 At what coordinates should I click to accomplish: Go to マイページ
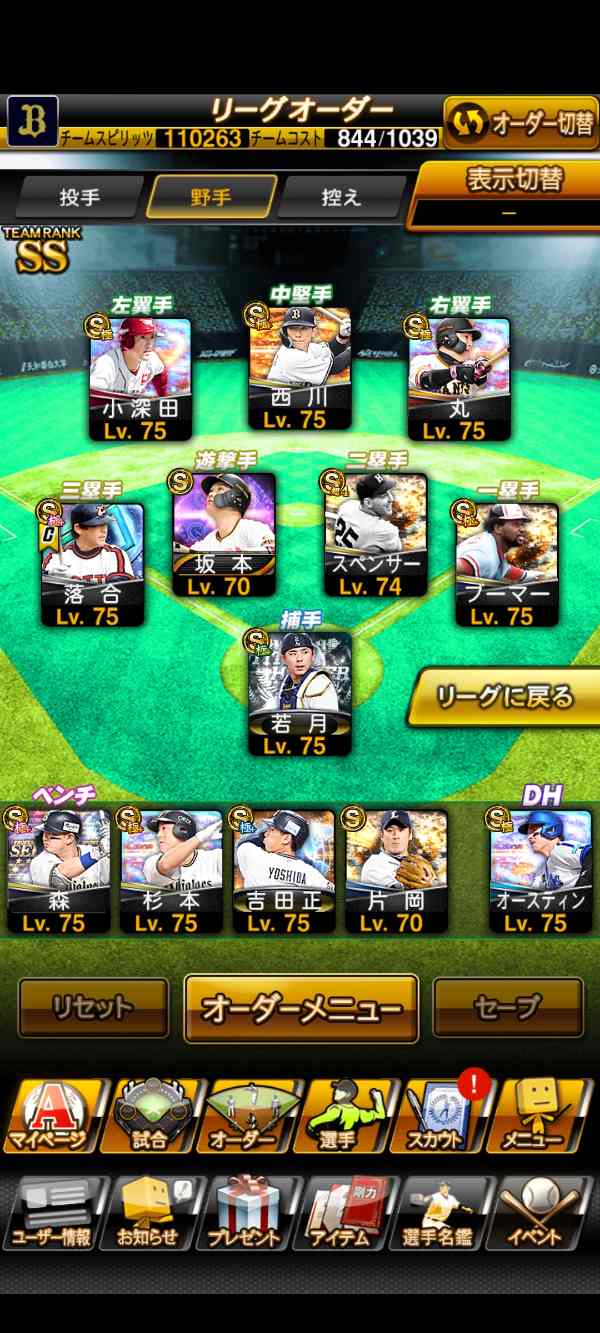51,1115
